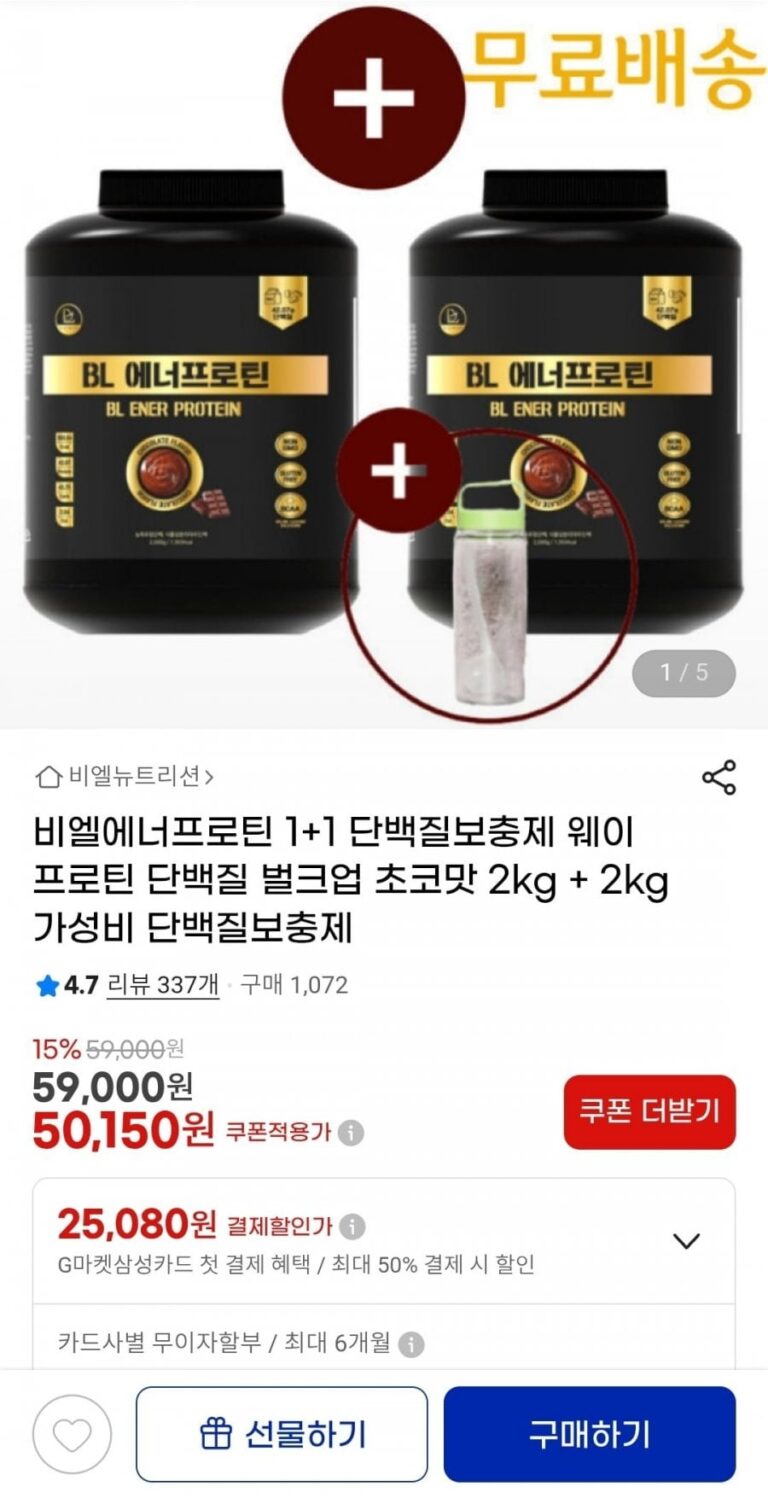768x1498 pixels.
Task: Share this product
Action: 718,777
